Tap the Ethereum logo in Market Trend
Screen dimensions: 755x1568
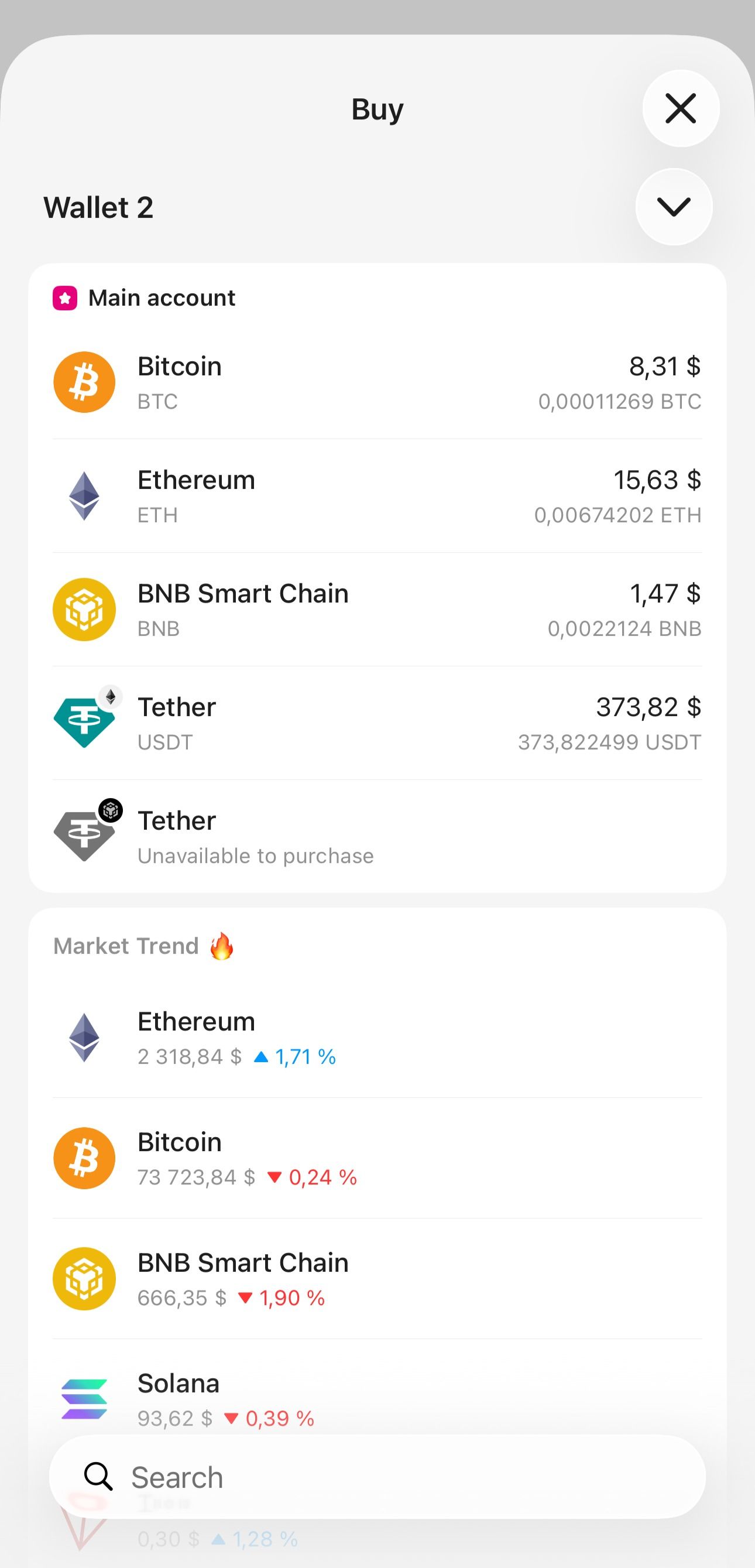click(84, 1036)
